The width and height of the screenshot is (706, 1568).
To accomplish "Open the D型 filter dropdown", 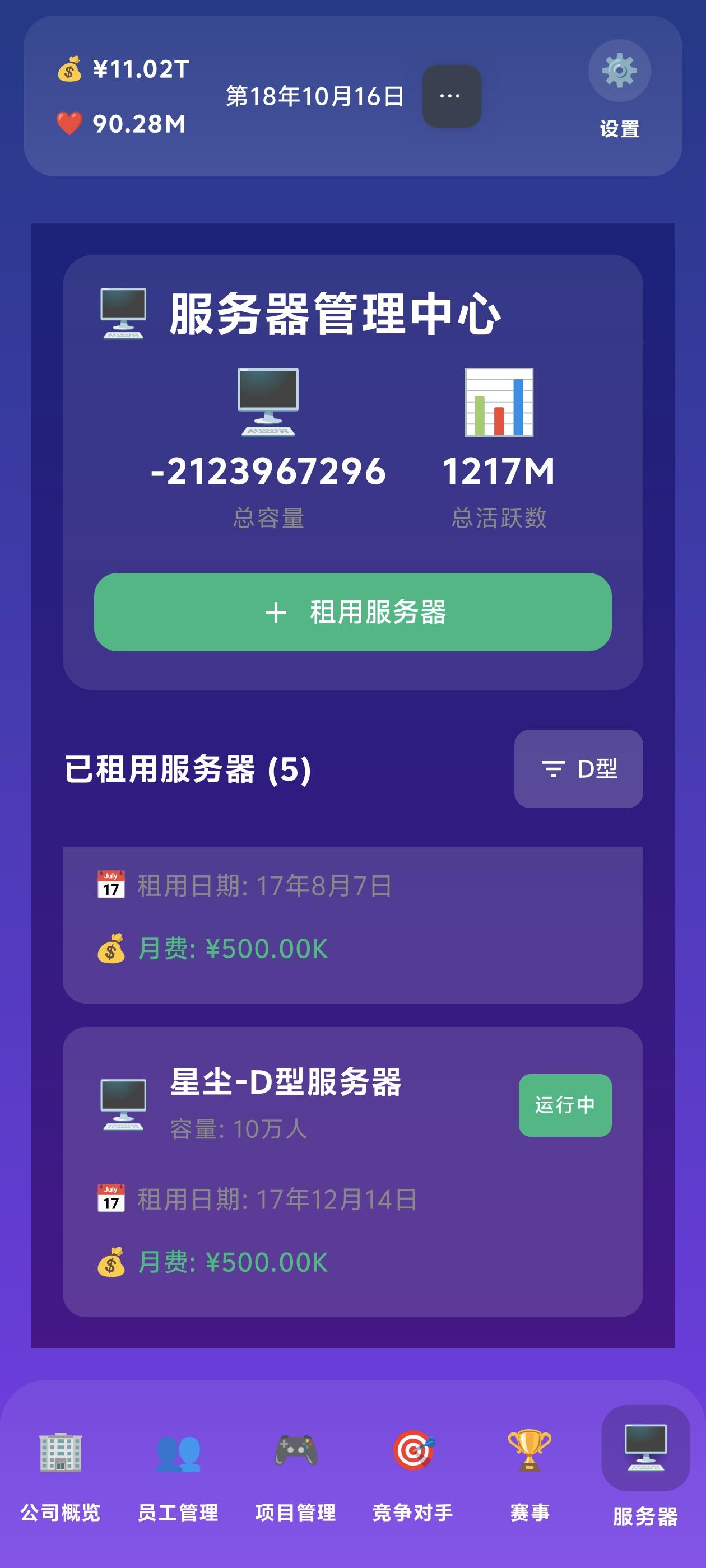I will (x=577, y=769).
